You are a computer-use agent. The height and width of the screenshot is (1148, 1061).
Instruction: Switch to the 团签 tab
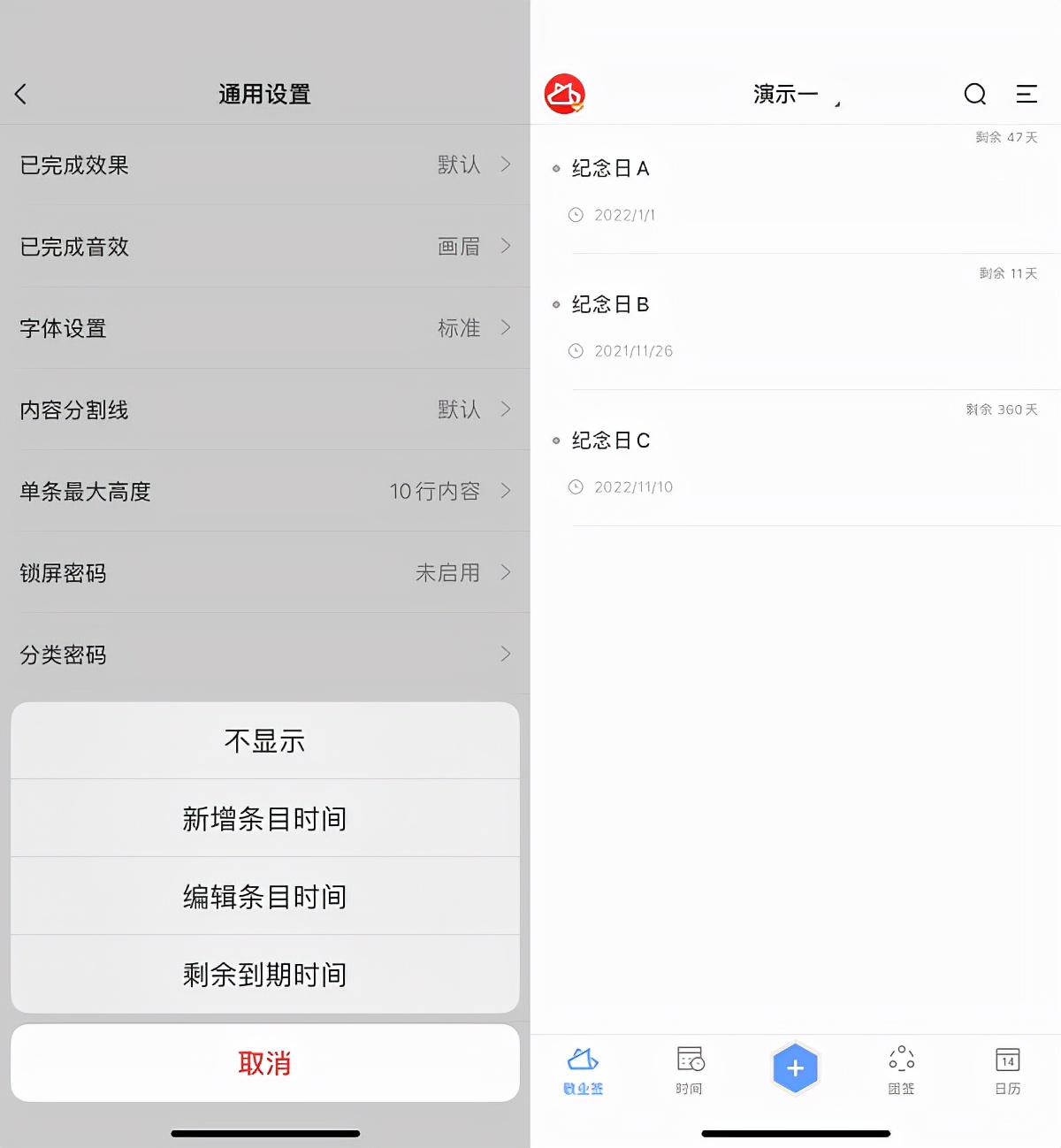(x=901, y=1070)
